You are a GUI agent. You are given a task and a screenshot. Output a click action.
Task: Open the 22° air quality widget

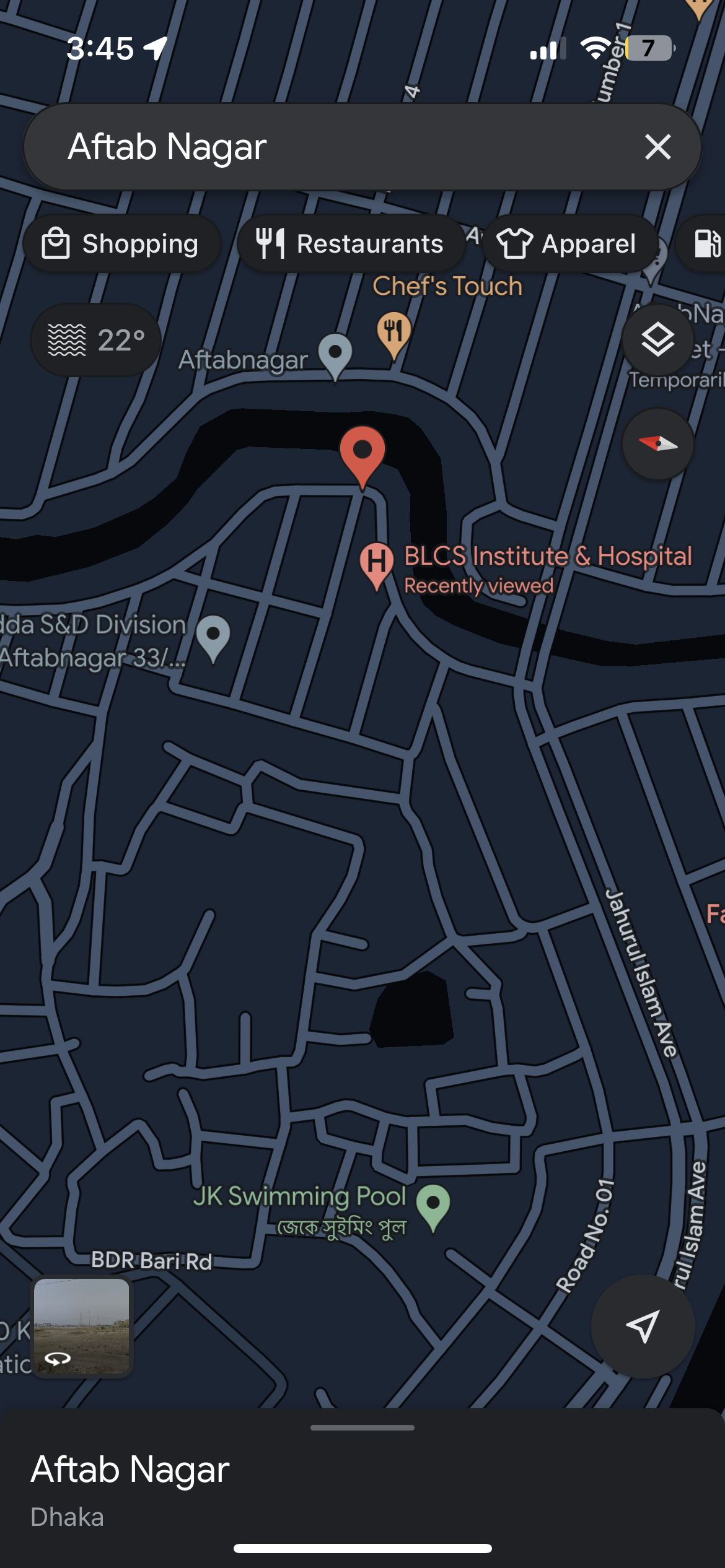96,340
